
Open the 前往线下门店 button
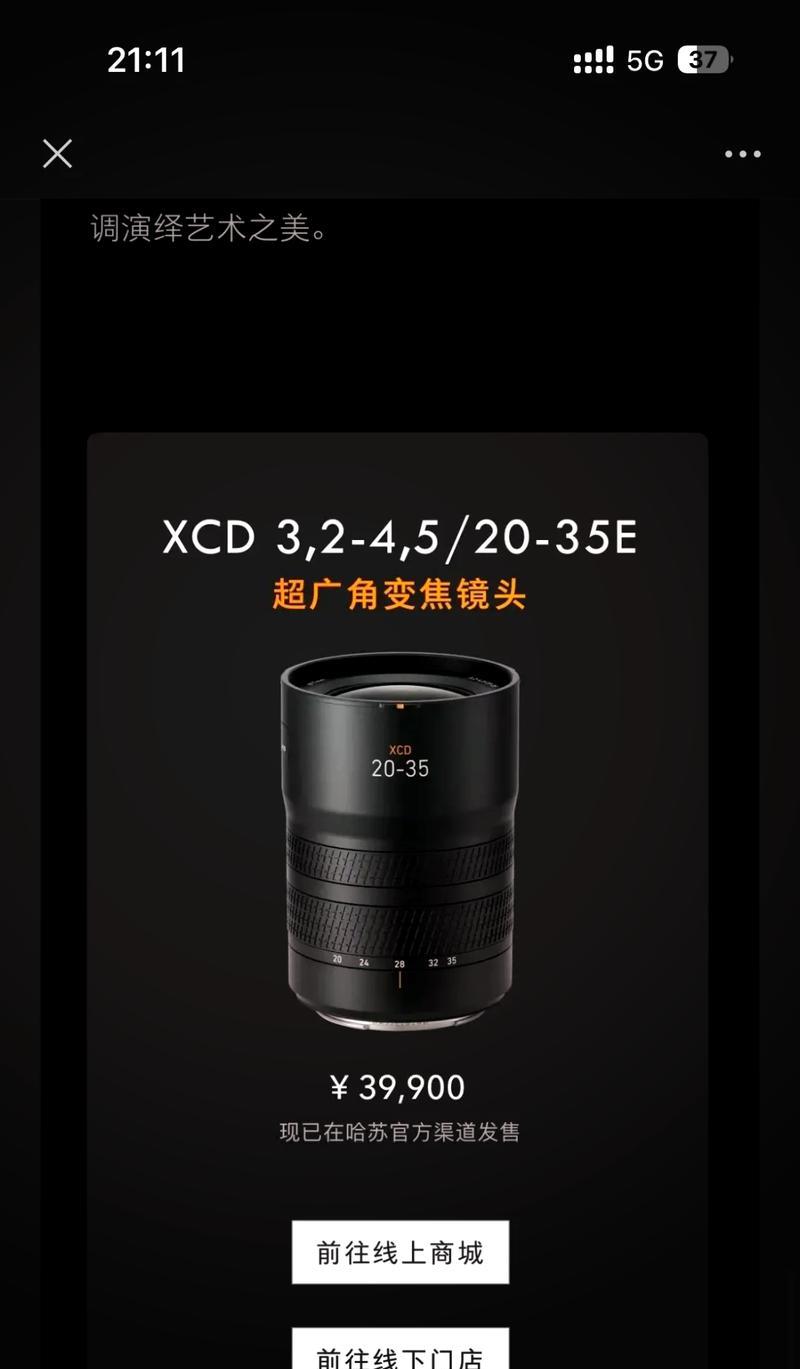click(400, 1352)
